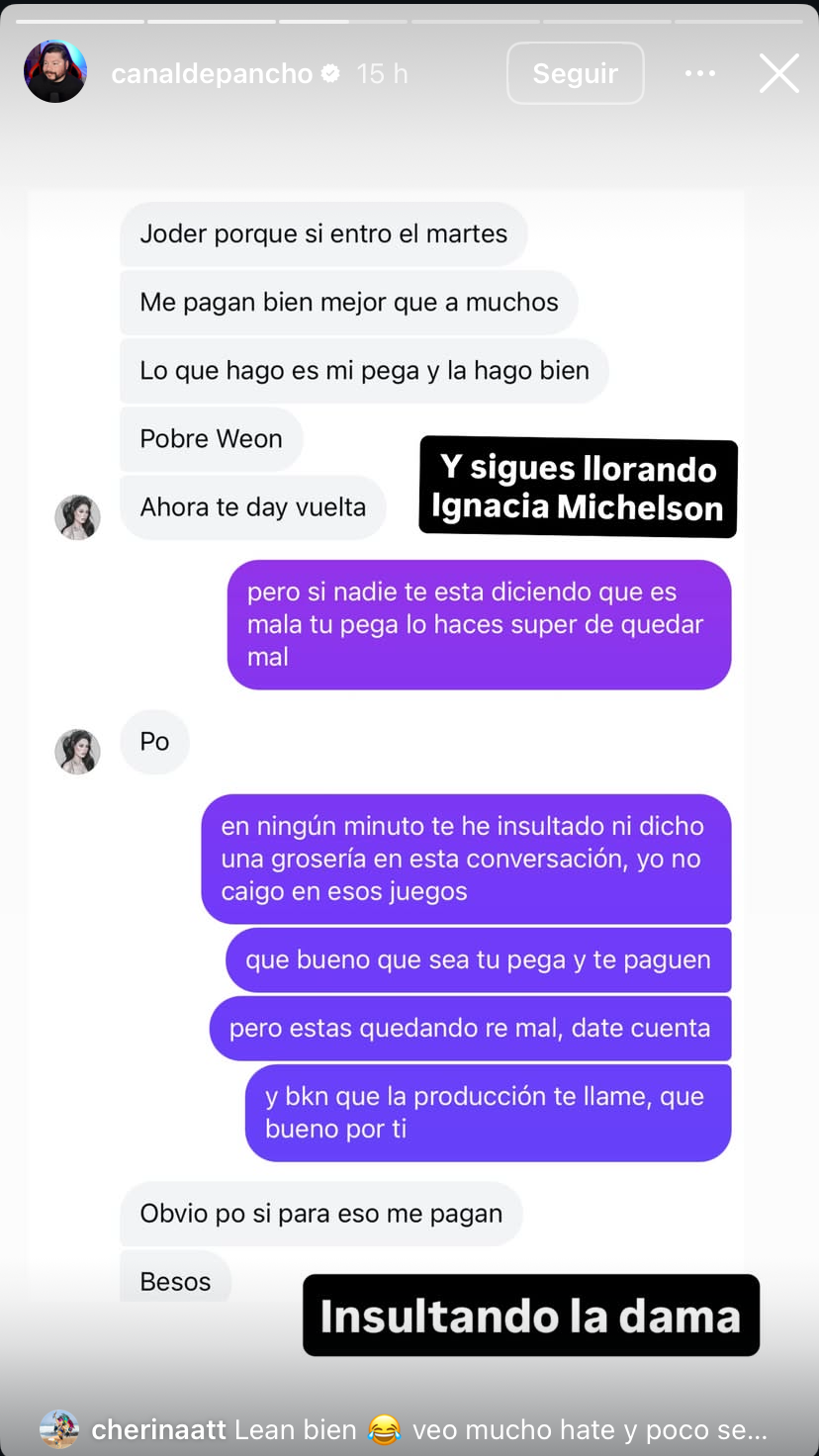The height and width of the screenshot is (1456, 819).
Task: Open the canaldepancho username link
Action: (x=212, y=73)
